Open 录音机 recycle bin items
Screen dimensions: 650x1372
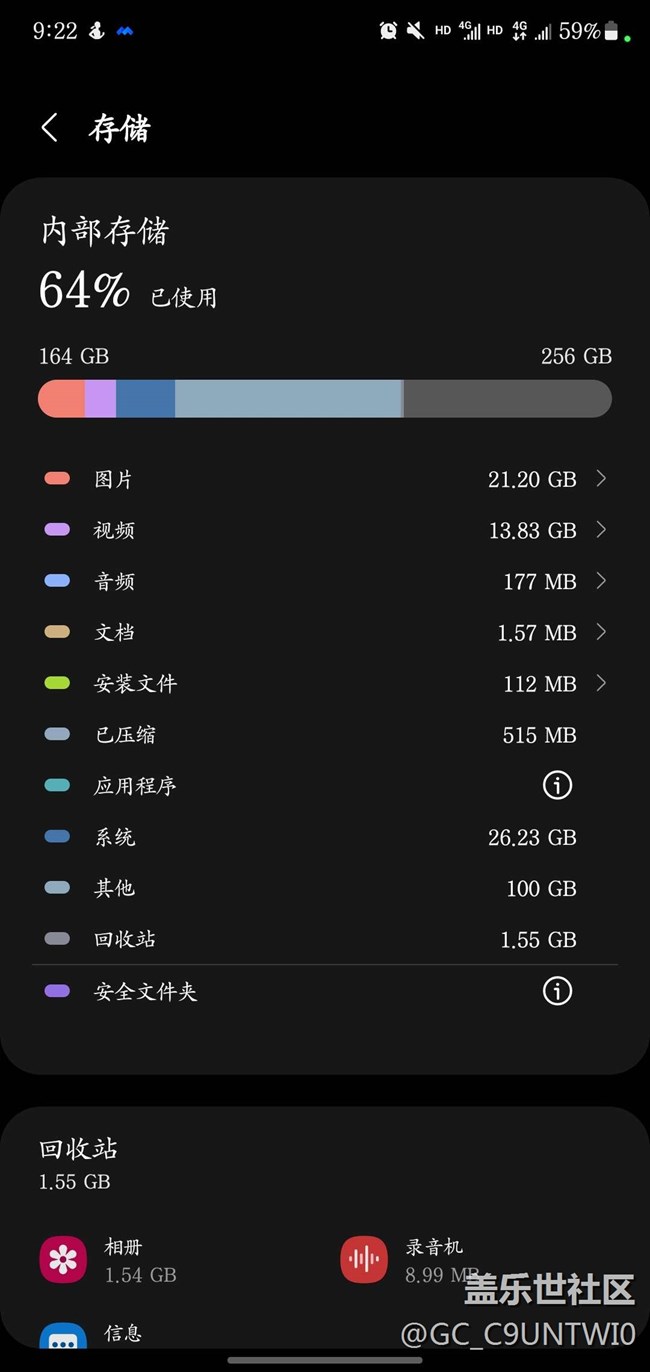tap(412, 1259)
